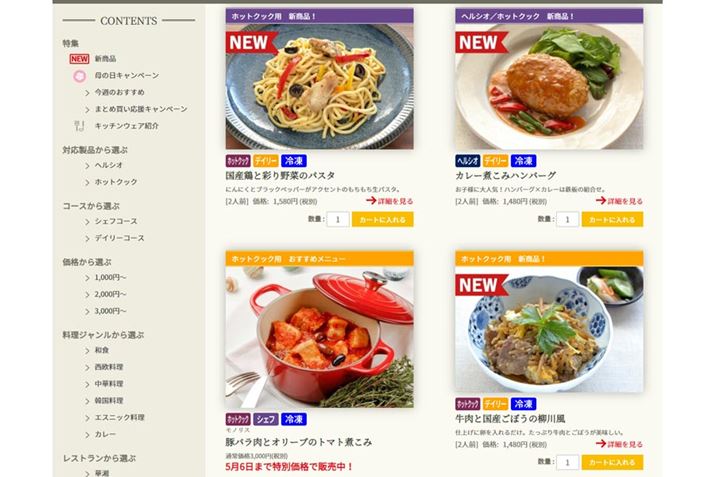Image resolution: width=715 pixels, height=477 pixels.
Task: Open the 豚バラ肉とオリーブのトマト煮こみ product image
Action: pyautogui.click(x=319, y=337)
